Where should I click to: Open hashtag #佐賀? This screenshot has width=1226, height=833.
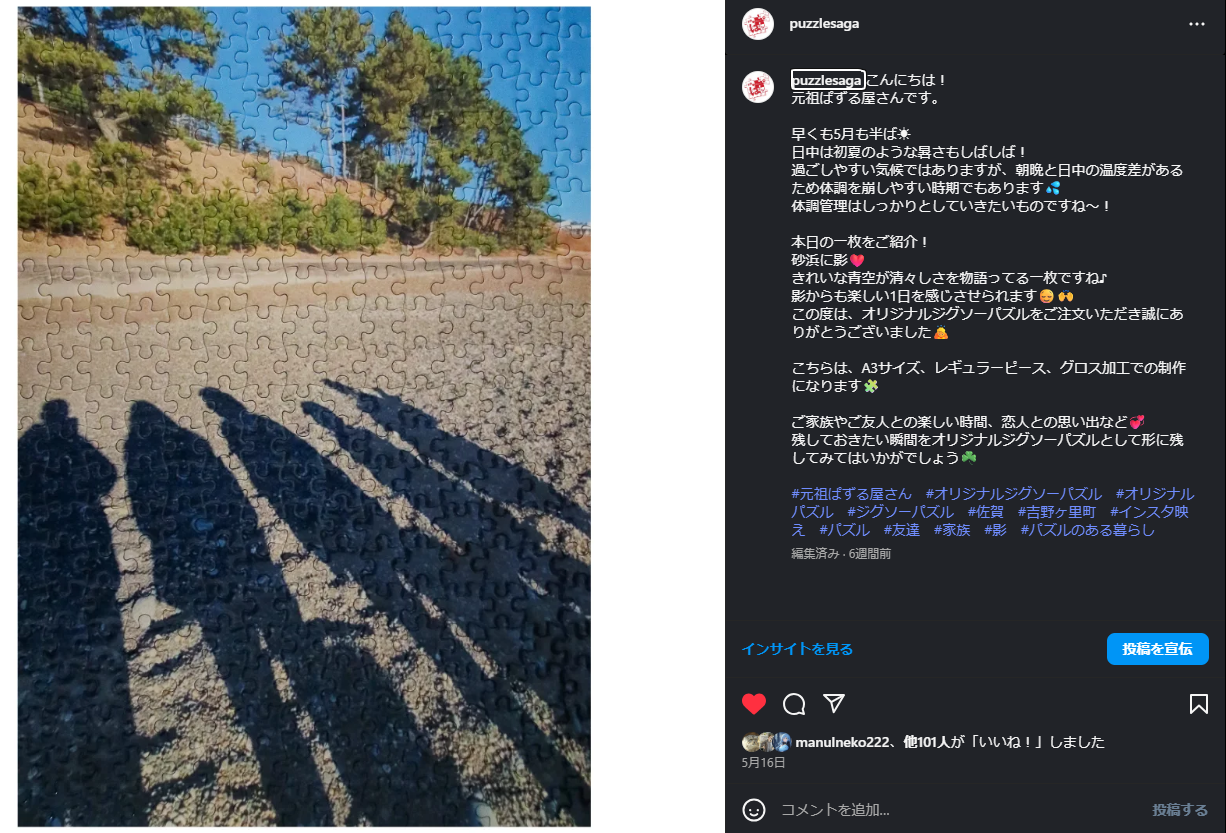(x=985, y=512)
